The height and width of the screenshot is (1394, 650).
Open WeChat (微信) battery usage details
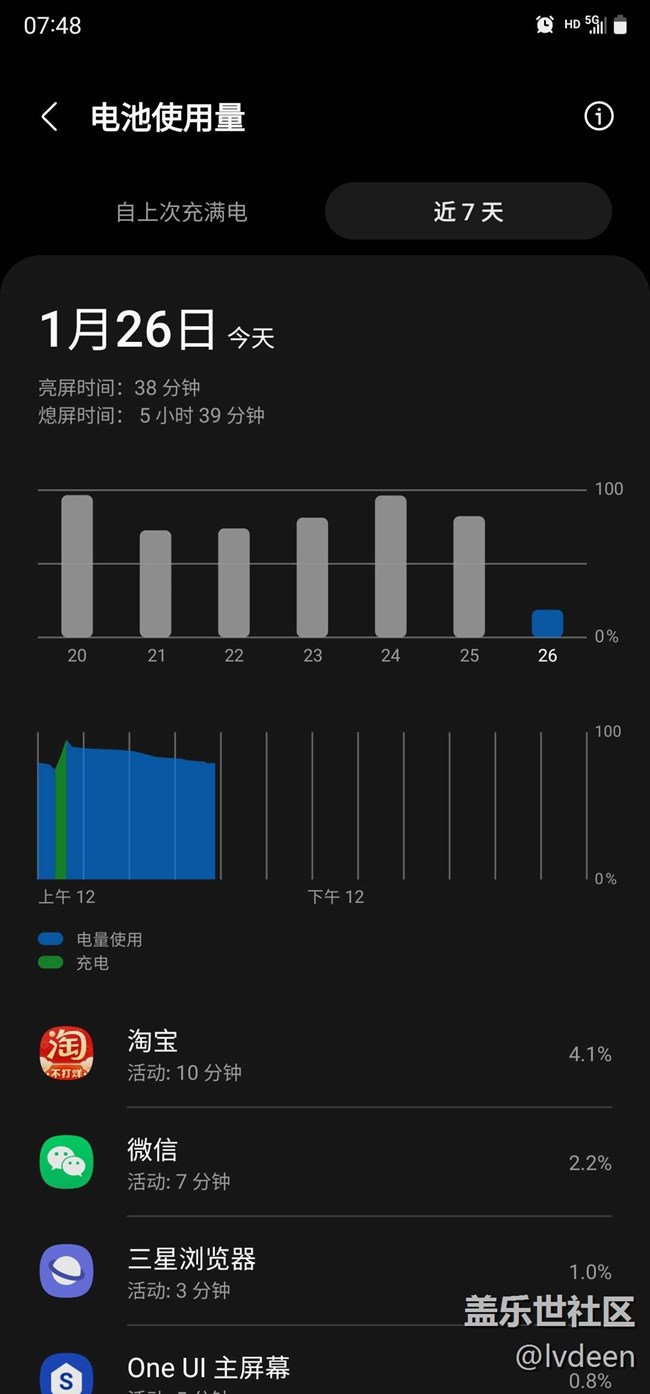tap(325, 1163)
